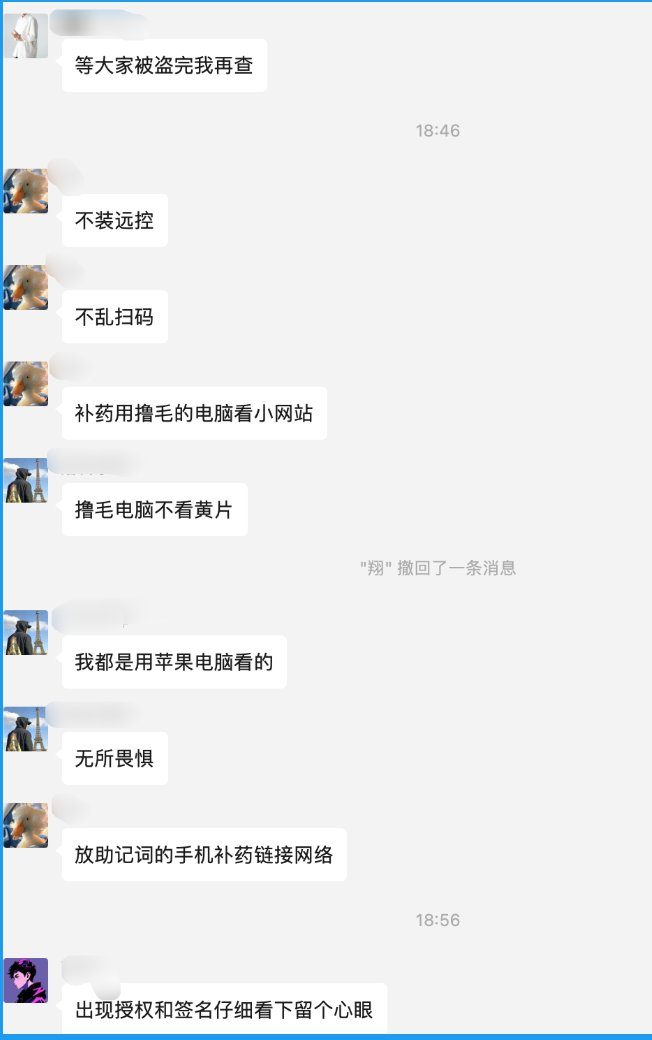Open the avatar next to "我都是用苹果电脑看的"
The width and height of the screenshot is (652, 1040).
[26, 632]
